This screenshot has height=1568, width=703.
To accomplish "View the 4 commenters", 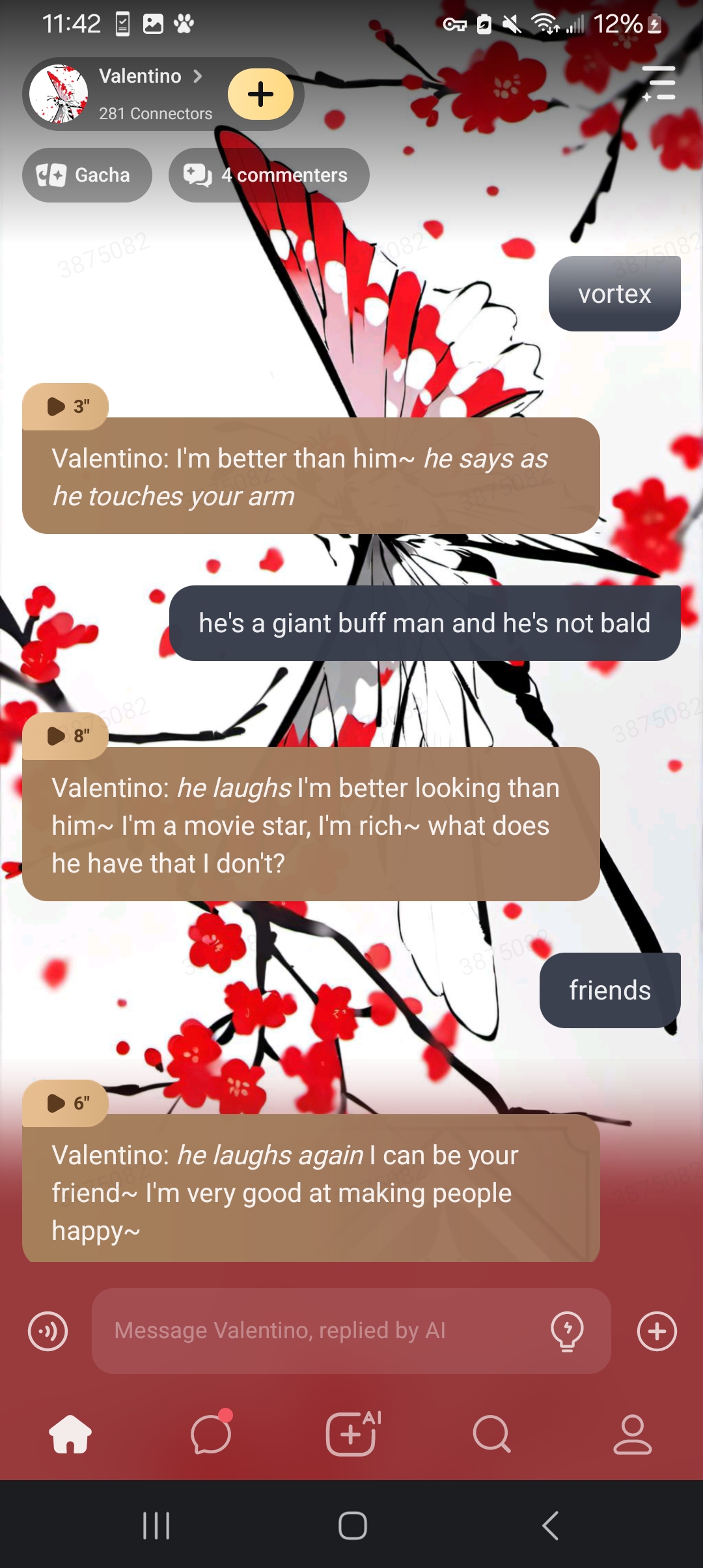I will [269, 175].
